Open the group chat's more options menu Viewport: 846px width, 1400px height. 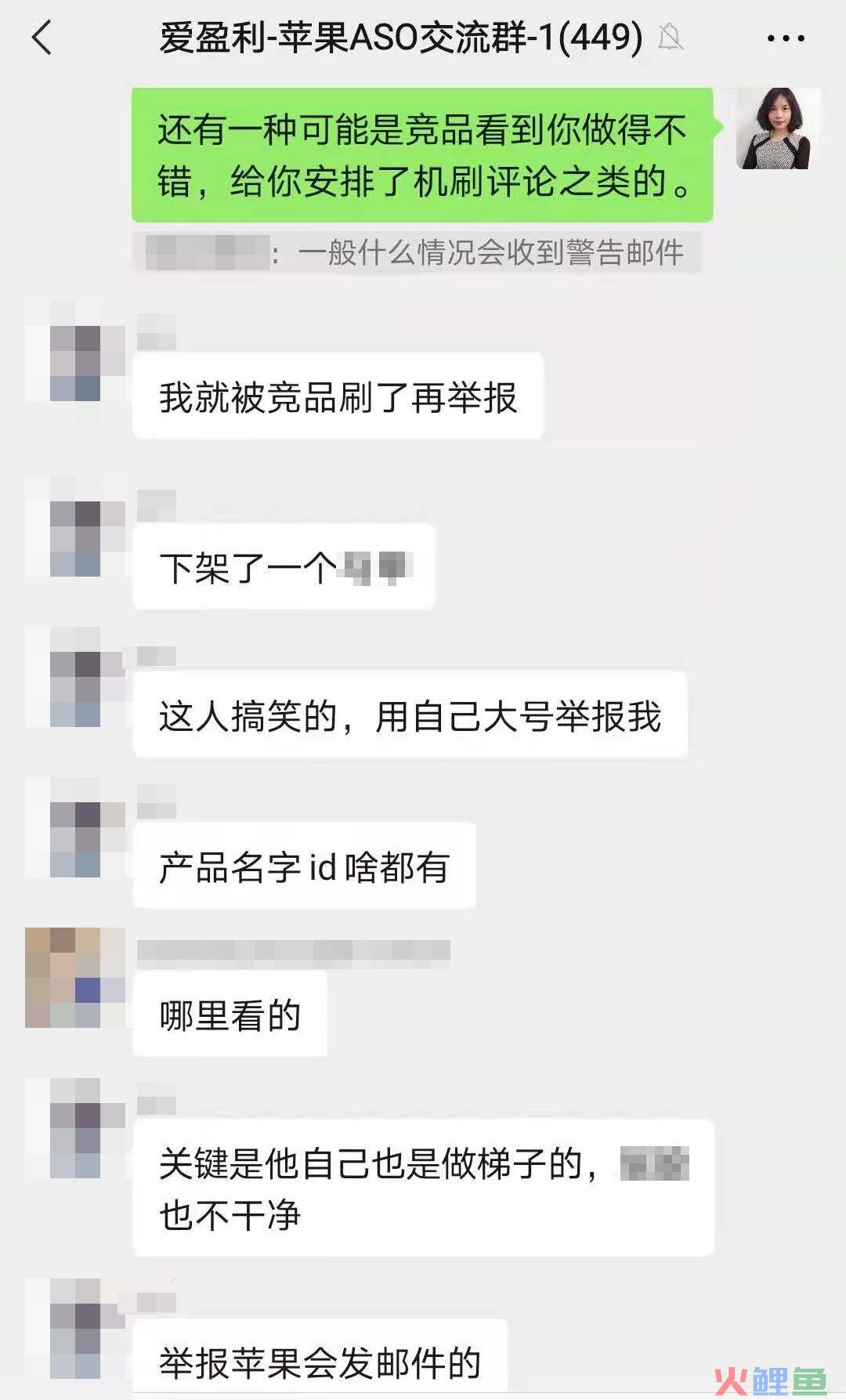coord(785,38)
